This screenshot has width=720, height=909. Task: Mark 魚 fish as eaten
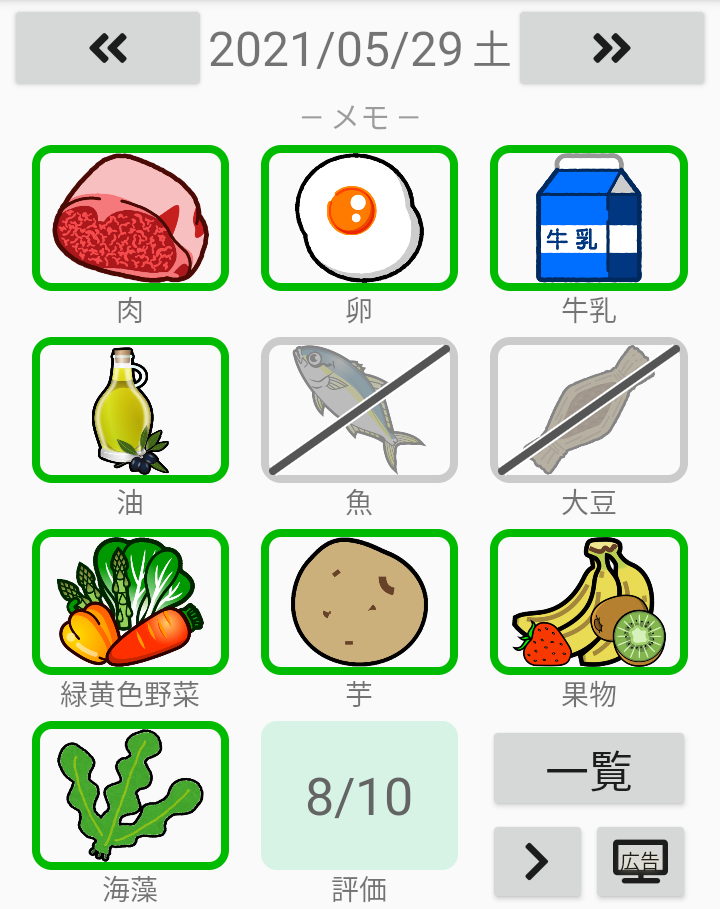click(x=359, y=410)
